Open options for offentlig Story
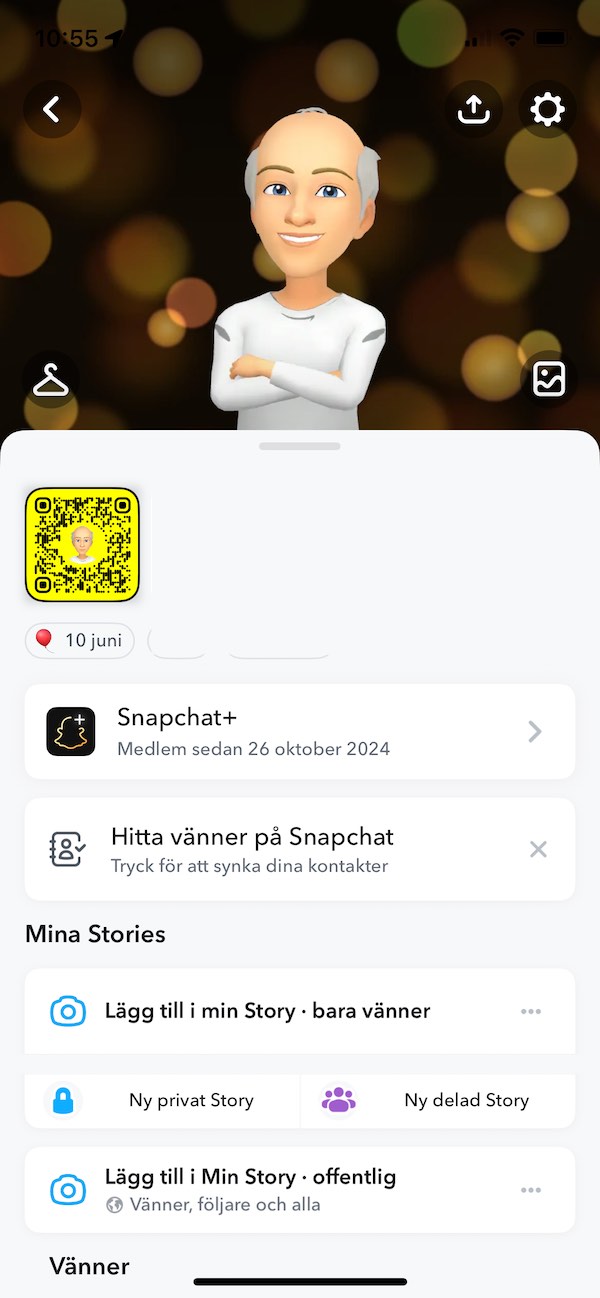Image resolution: width=600 pixels, height=1298 pixels. (x=531, y=1189)
